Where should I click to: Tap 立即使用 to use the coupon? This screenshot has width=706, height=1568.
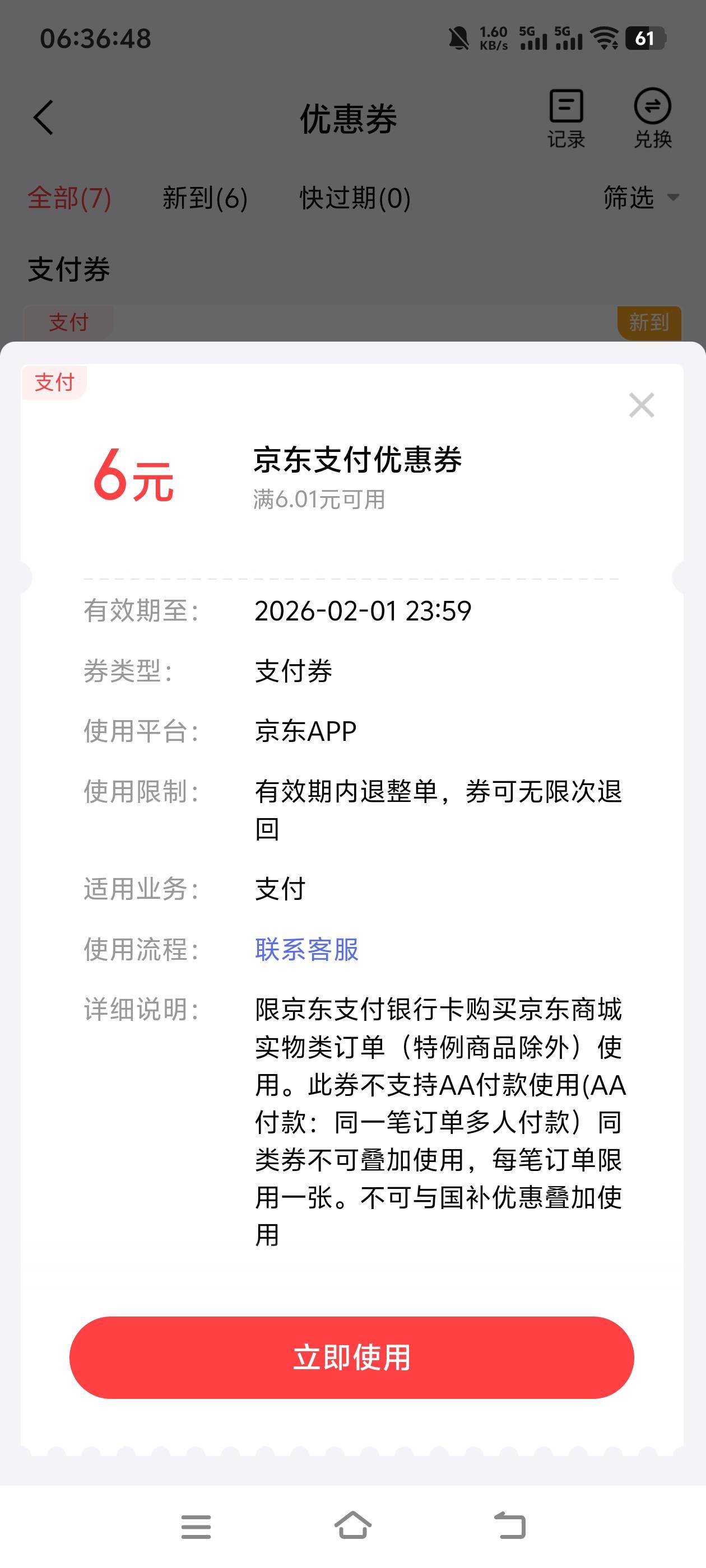351,1357
